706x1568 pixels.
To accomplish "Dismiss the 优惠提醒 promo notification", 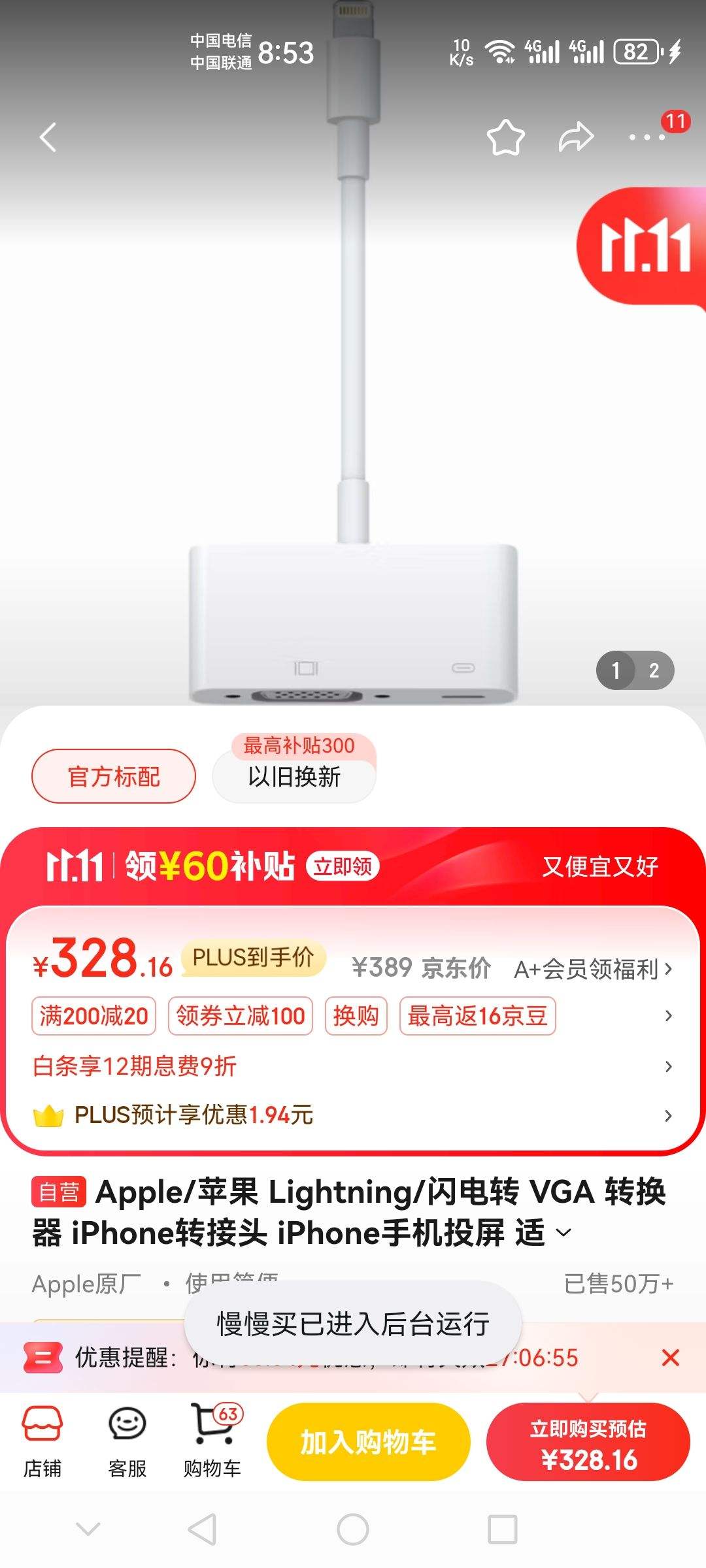I will (x=671, y=1358).
